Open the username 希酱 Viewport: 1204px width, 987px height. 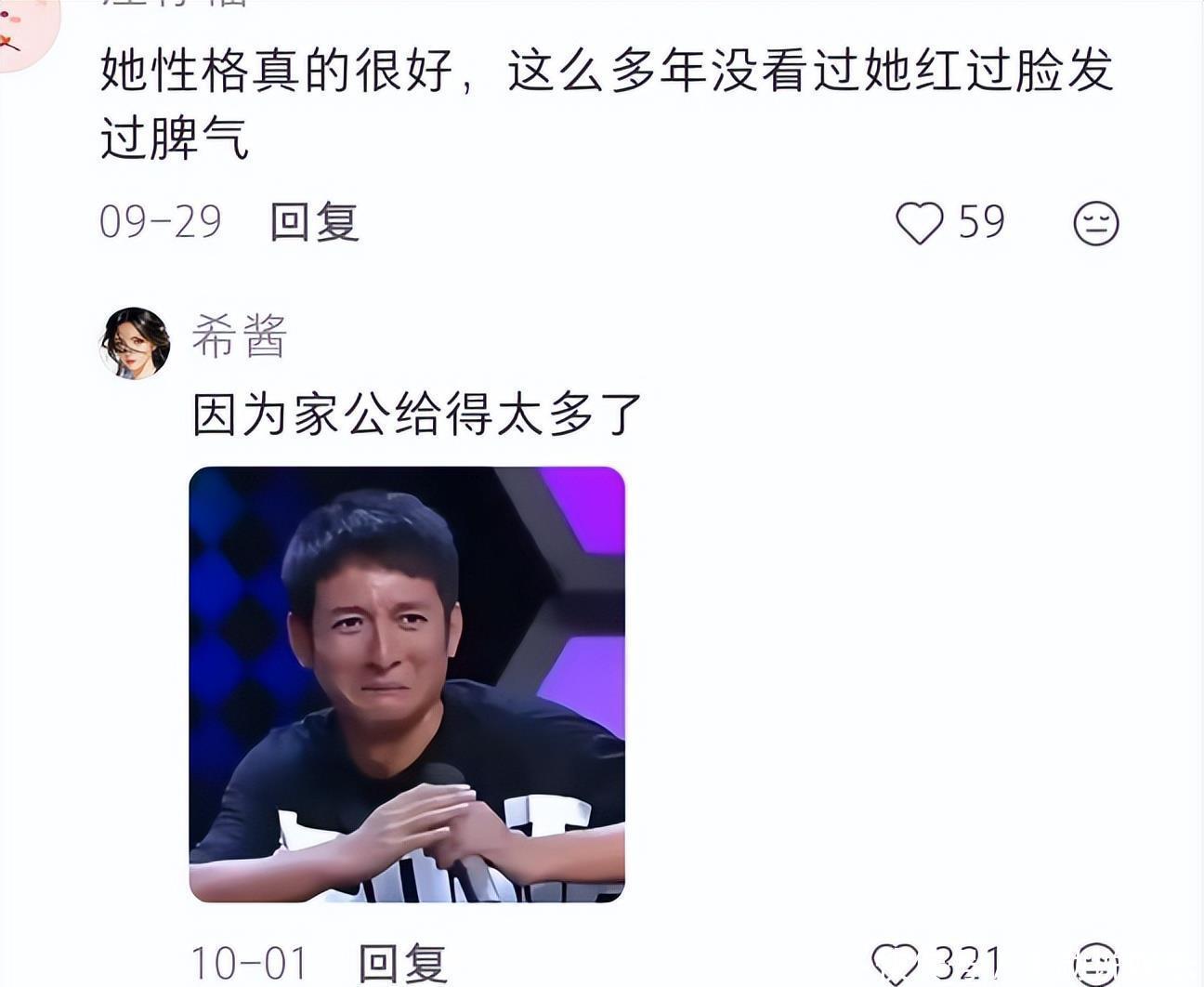pos(240,336)
